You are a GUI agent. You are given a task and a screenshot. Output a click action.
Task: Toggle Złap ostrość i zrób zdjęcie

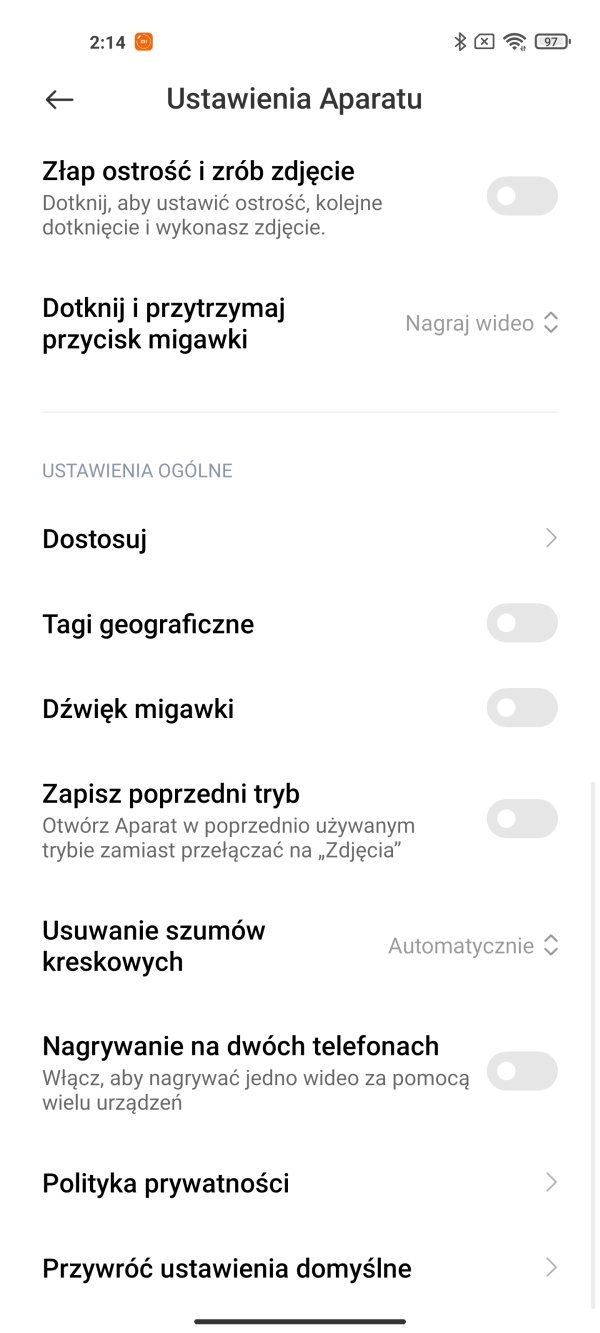(x=522, y=196)
